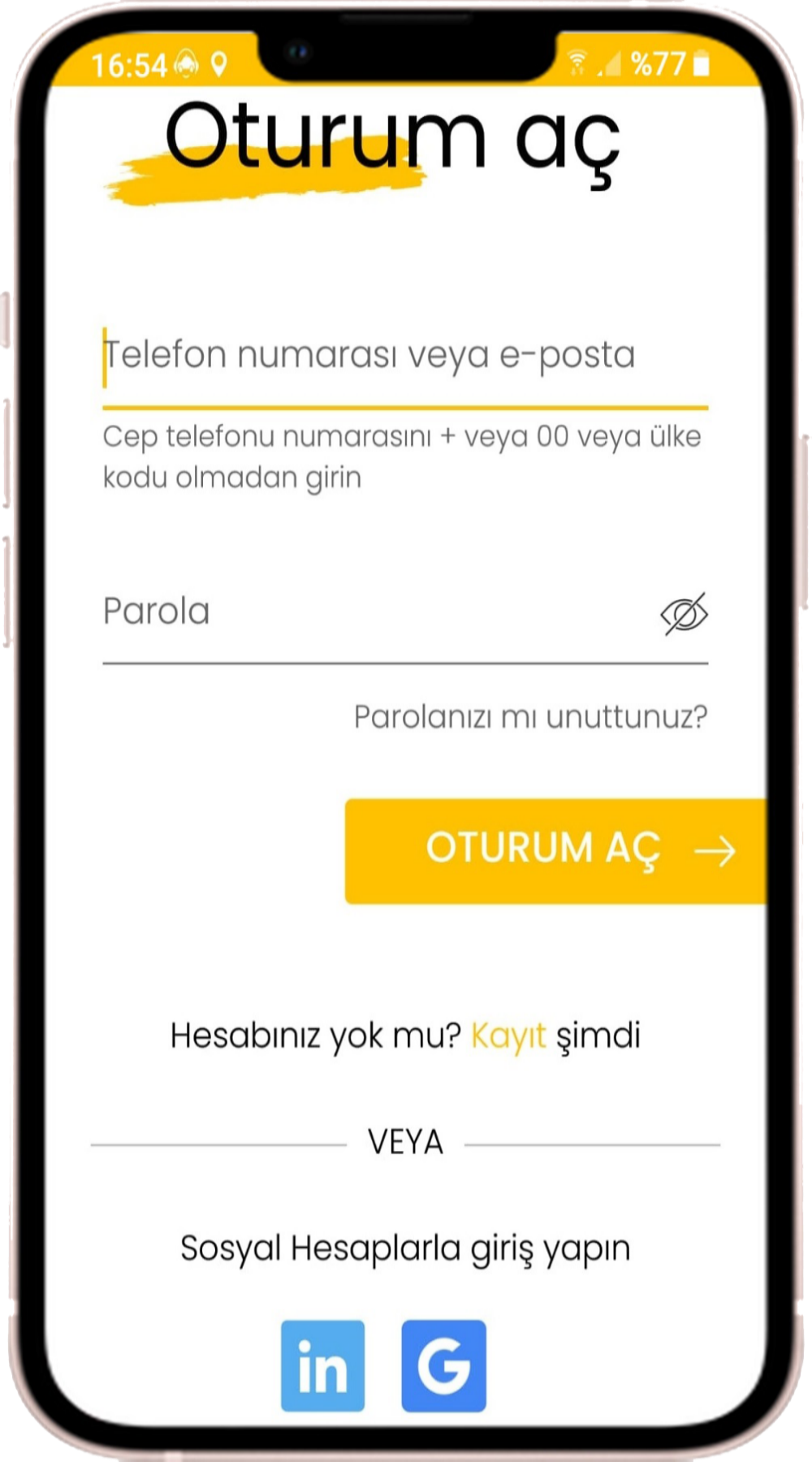Screen dimensions: 812x1462
Task: Open the Kayıt registration link
Action: (508, 1036)
